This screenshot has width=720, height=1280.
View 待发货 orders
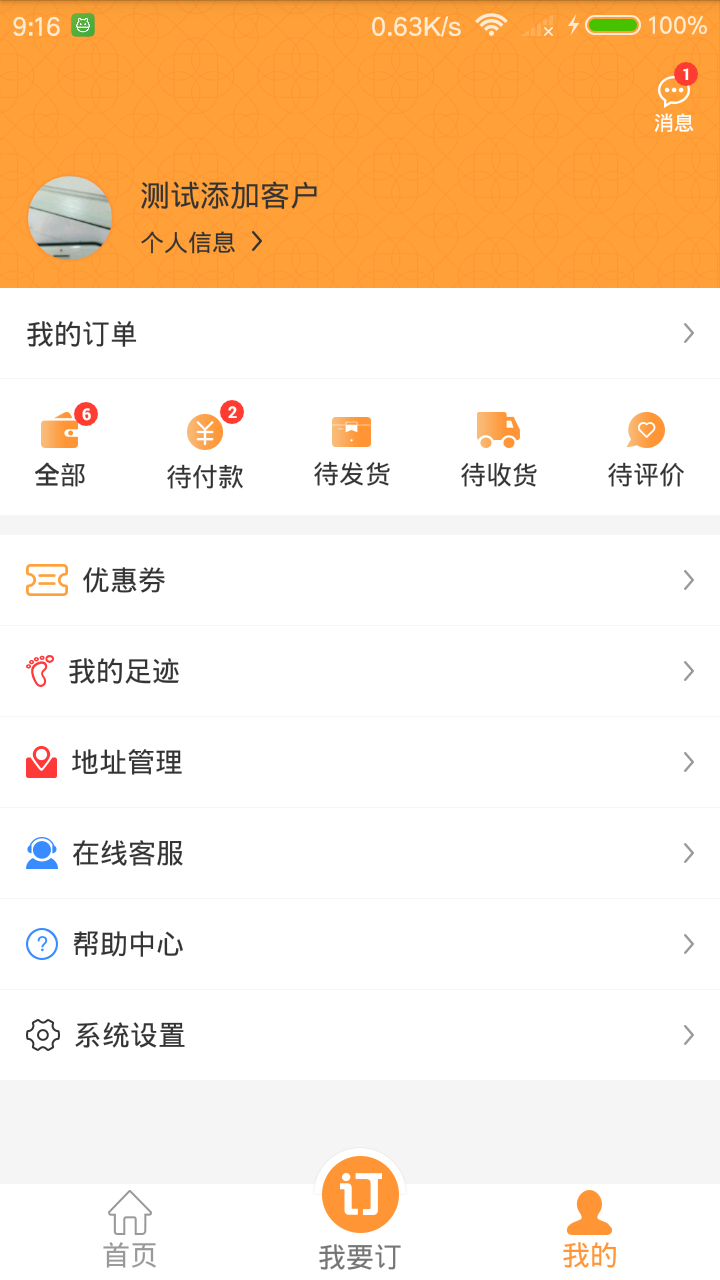352,448
